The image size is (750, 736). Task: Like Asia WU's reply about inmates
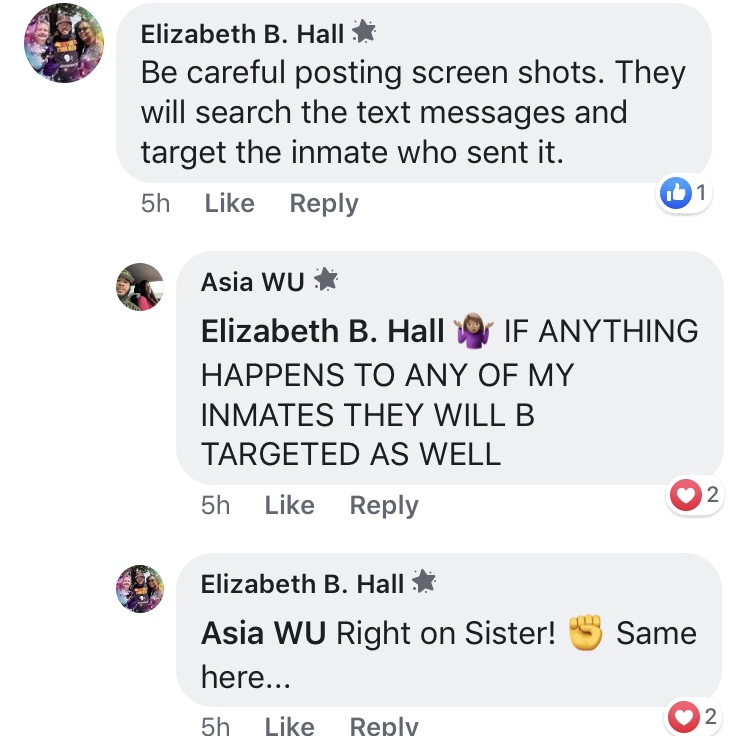coord(289,505)
